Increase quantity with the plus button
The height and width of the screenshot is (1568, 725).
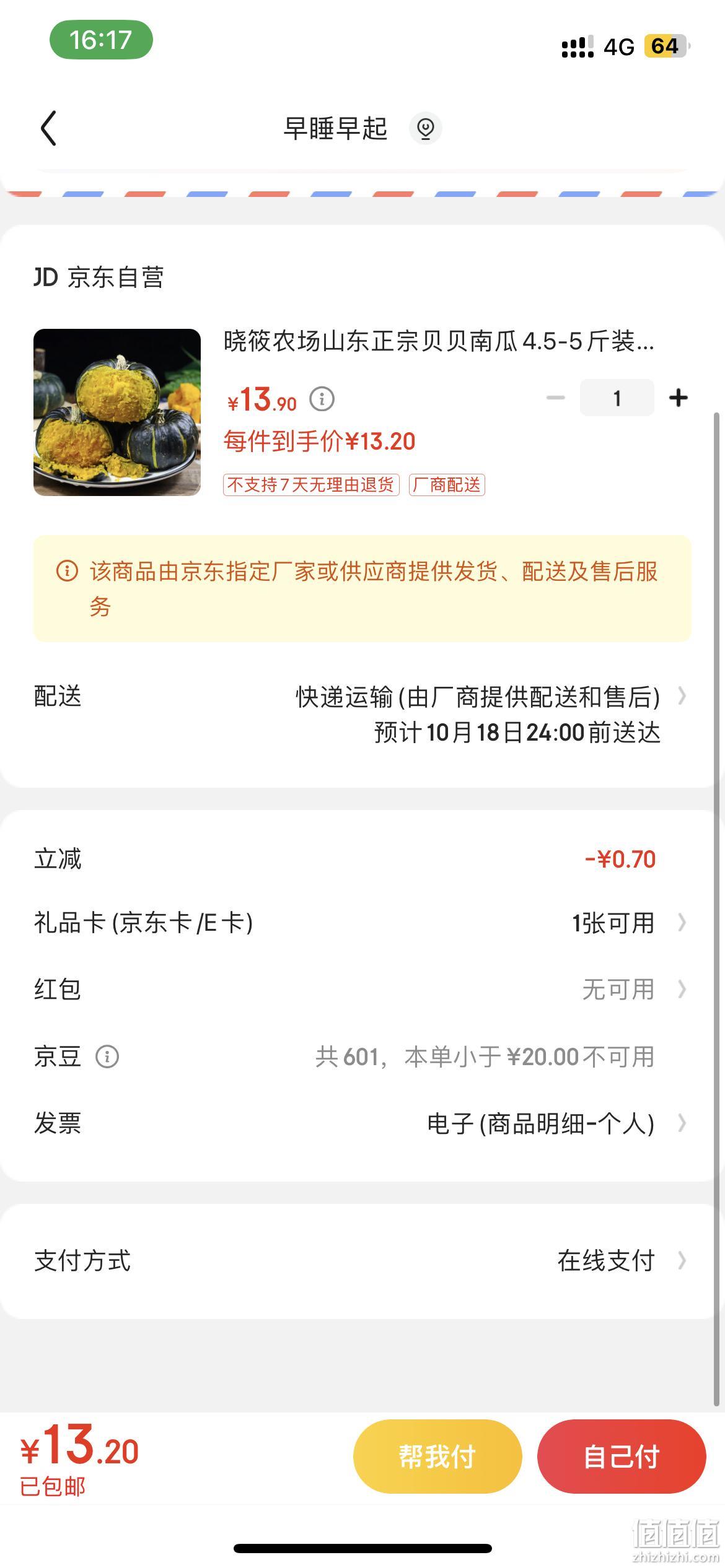(679, 398)
